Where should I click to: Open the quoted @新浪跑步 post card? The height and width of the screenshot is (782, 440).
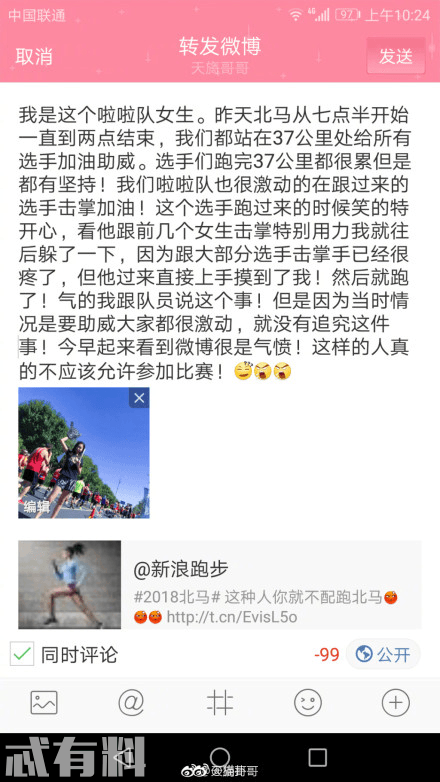coord(220,585)
